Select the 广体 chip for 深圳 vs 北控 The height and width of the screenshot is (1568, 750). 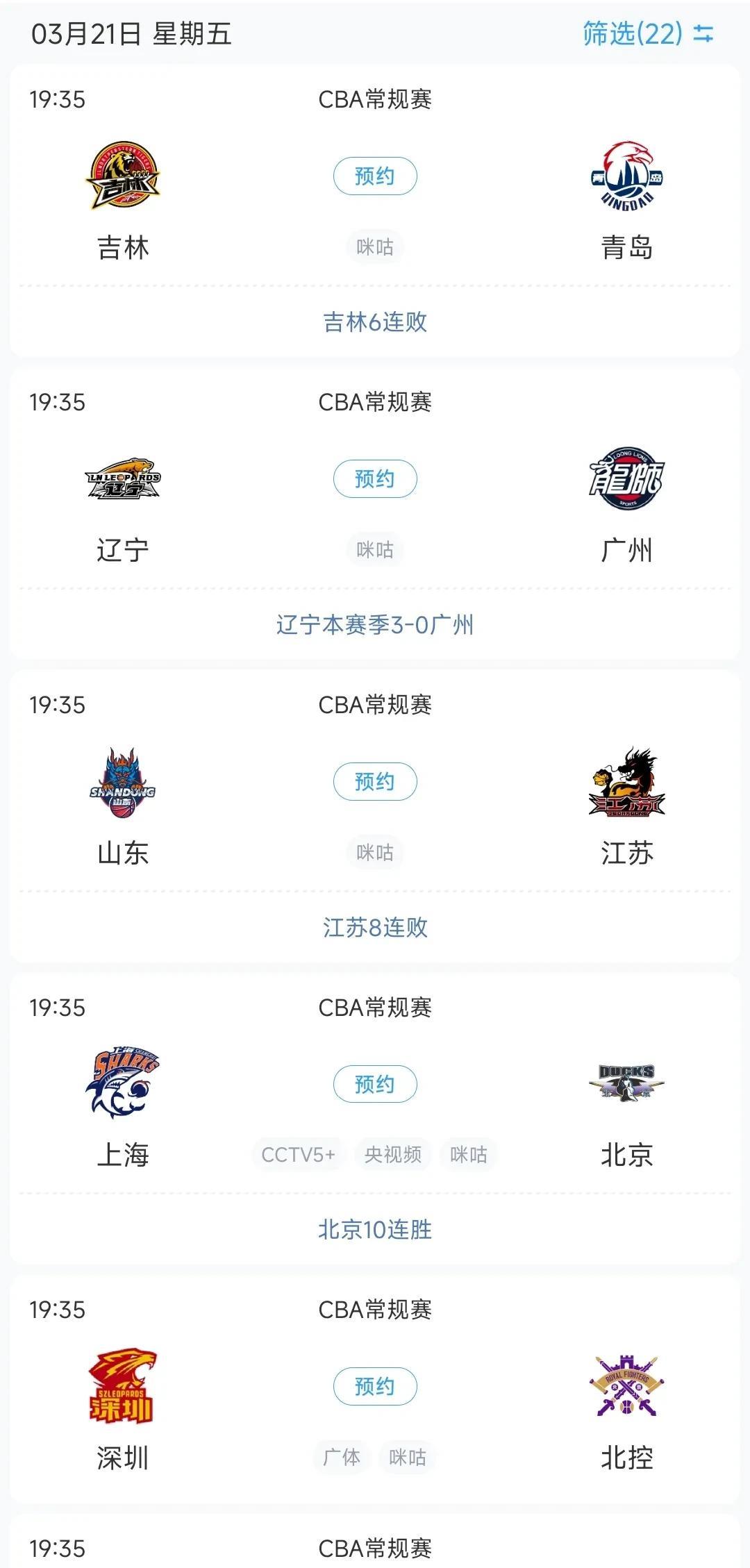342,1457
